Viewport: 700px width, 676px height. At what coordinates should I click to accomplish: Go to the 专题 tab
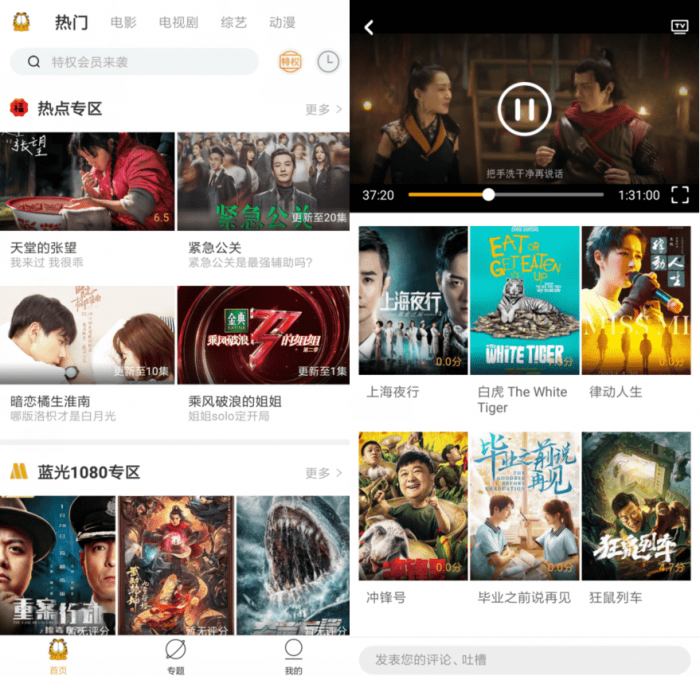click(175, 657)
